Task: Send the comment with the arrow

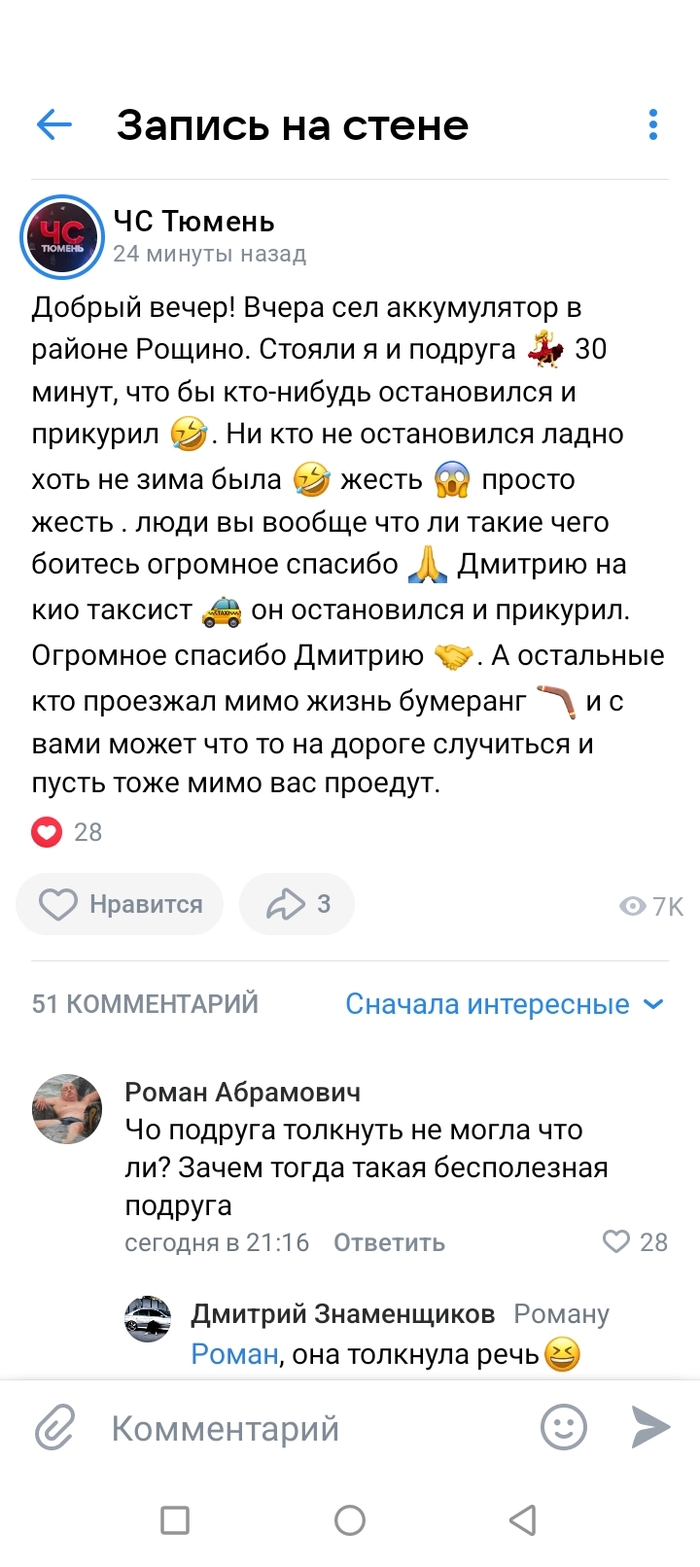Action: click(x=650, y=1427)
